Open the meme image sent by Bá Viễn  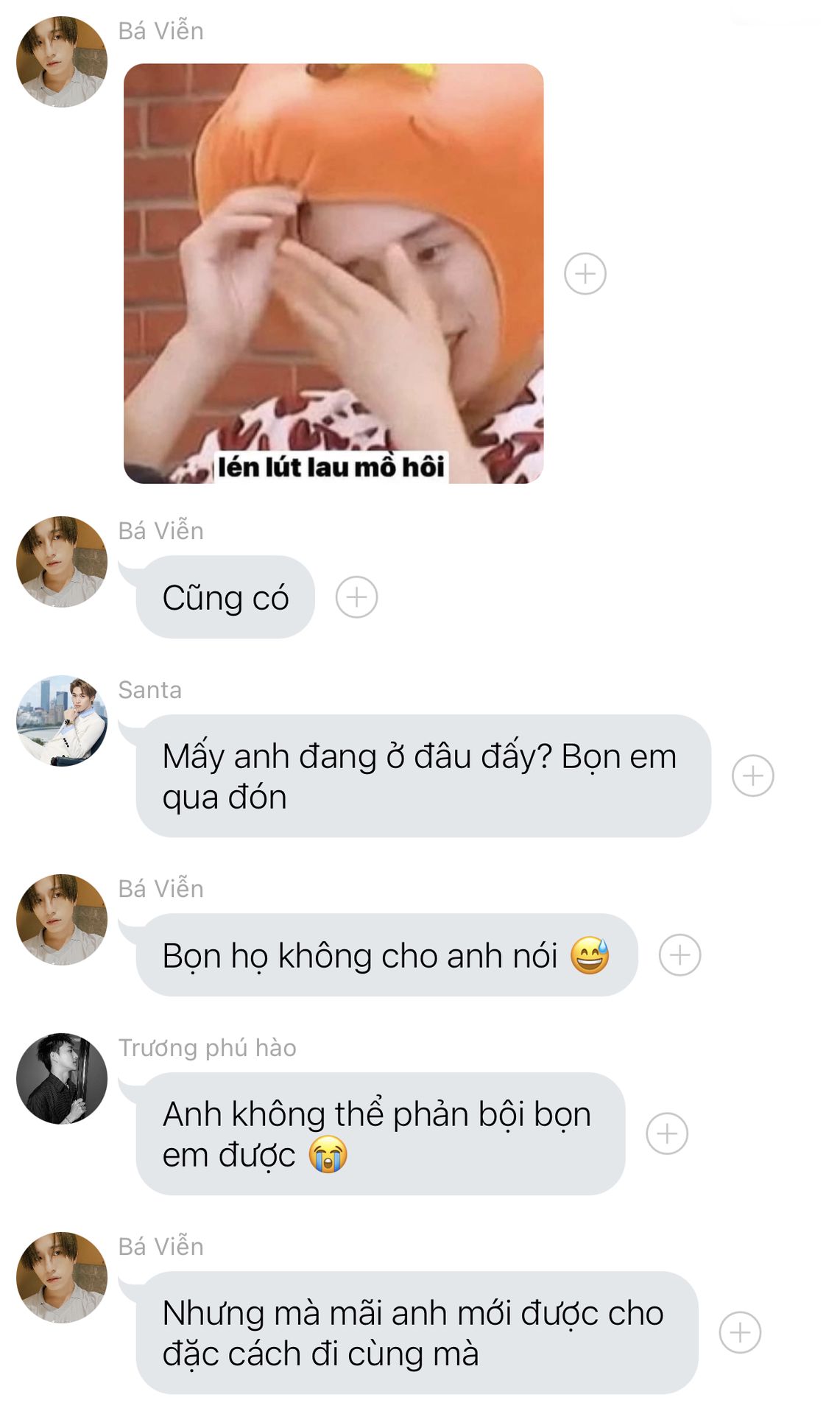click(x=333, y=273)
